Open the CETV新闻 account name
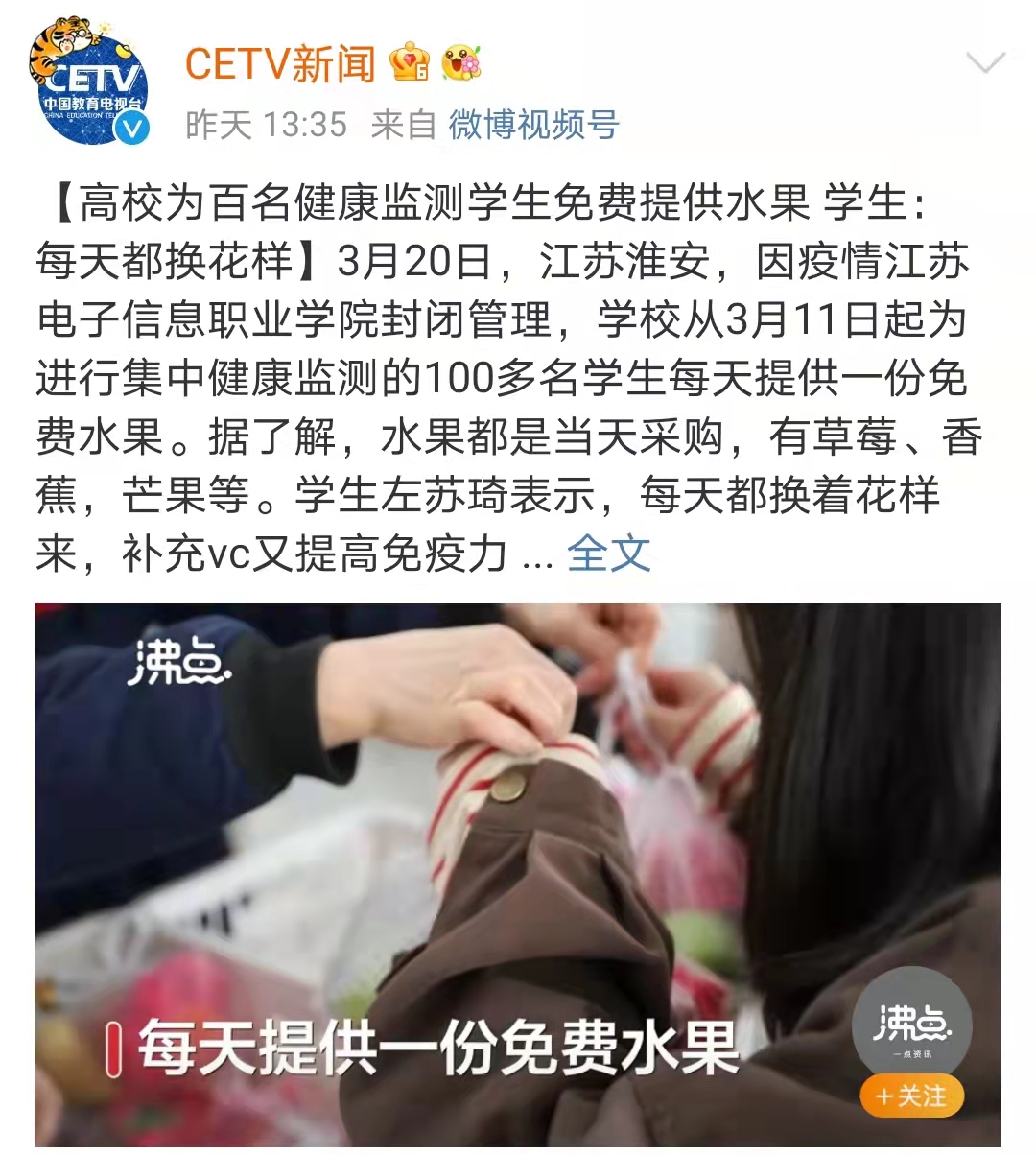This screenshot has width=1036, height=1155. [280, 64]
